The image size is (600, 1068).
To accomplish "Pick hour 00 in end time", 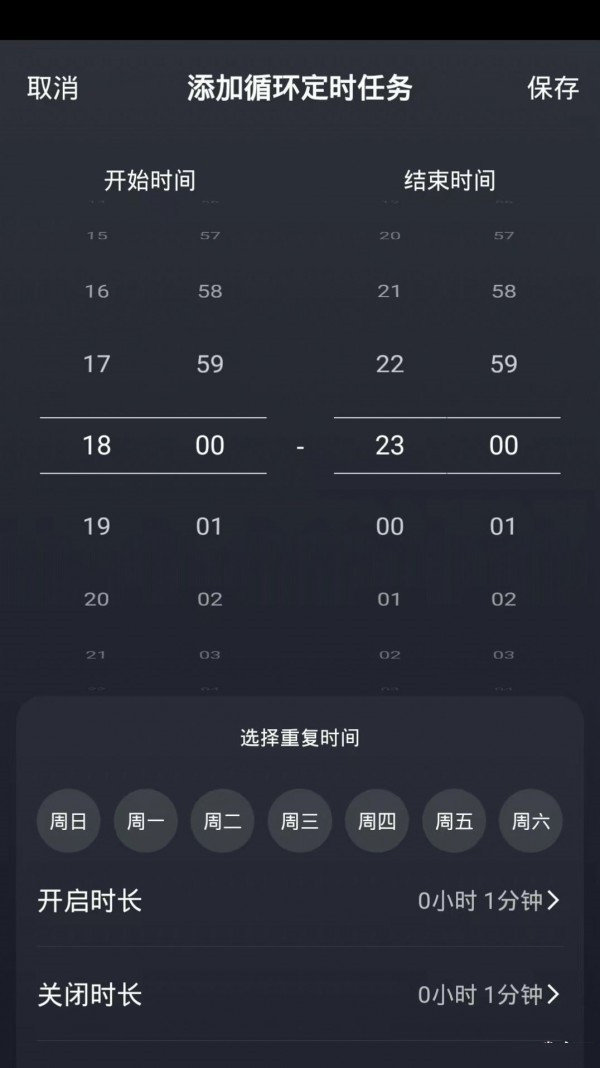I will (390, 526).
